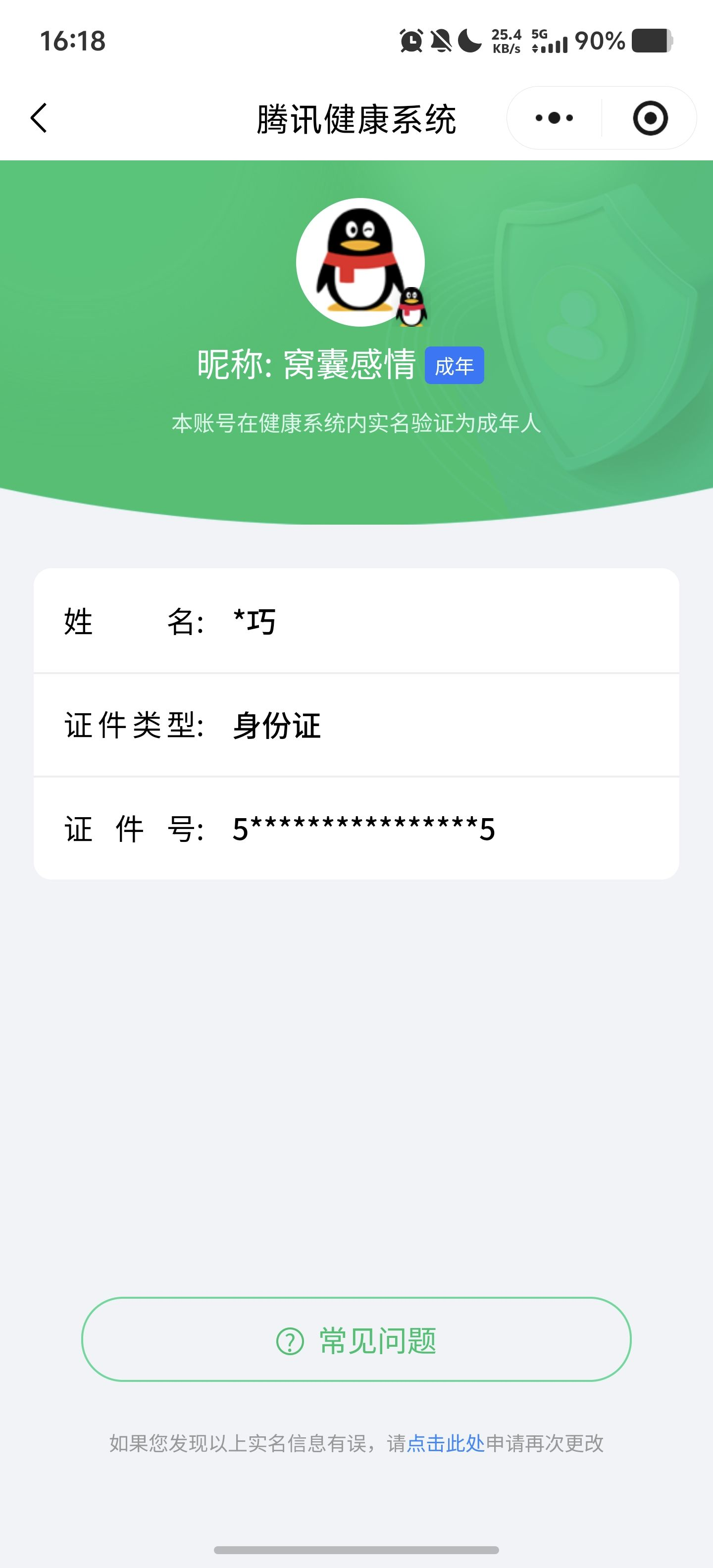Image resolution: width=713 pixels, height=1568 pixels.
Task: Click the back arrow to exit
Action: [38, 118]
